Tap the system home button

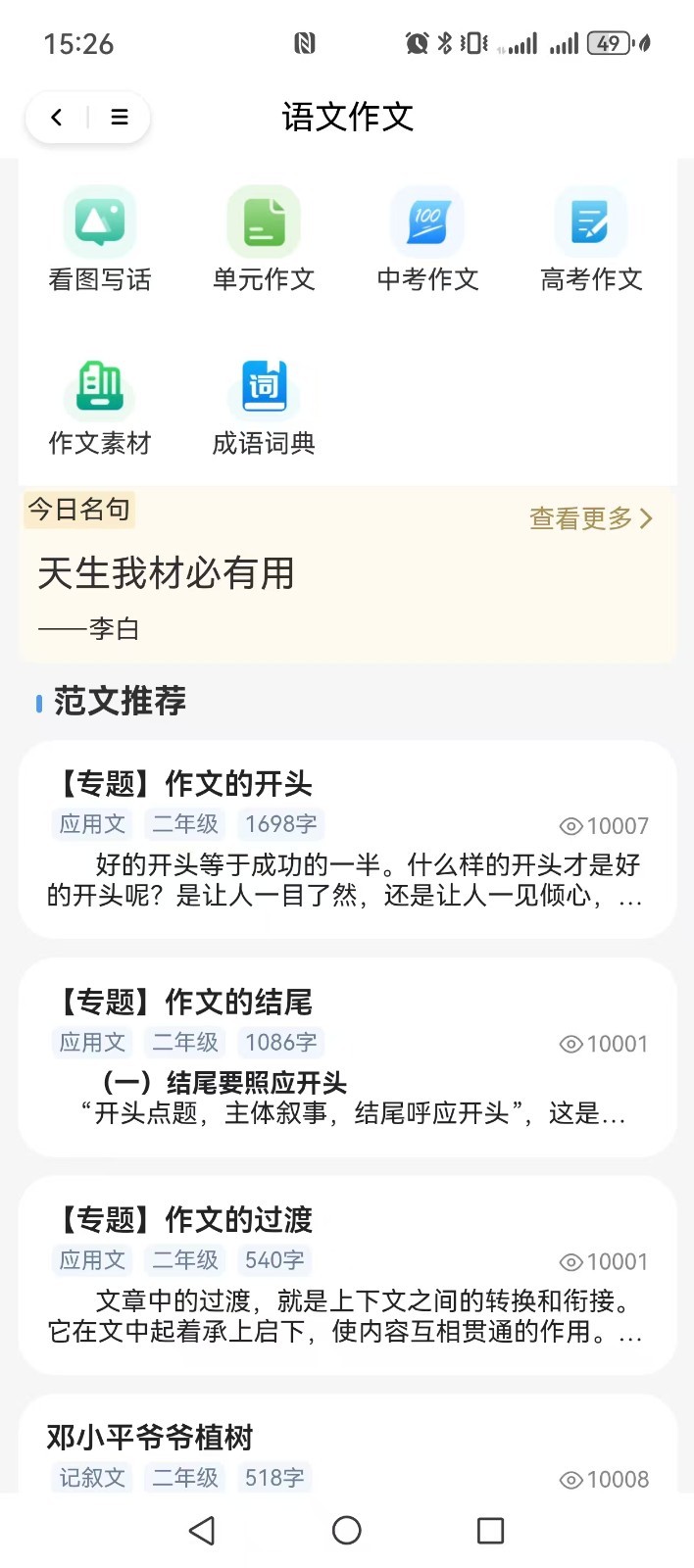pyautogui.click(x=347, y=1530)
